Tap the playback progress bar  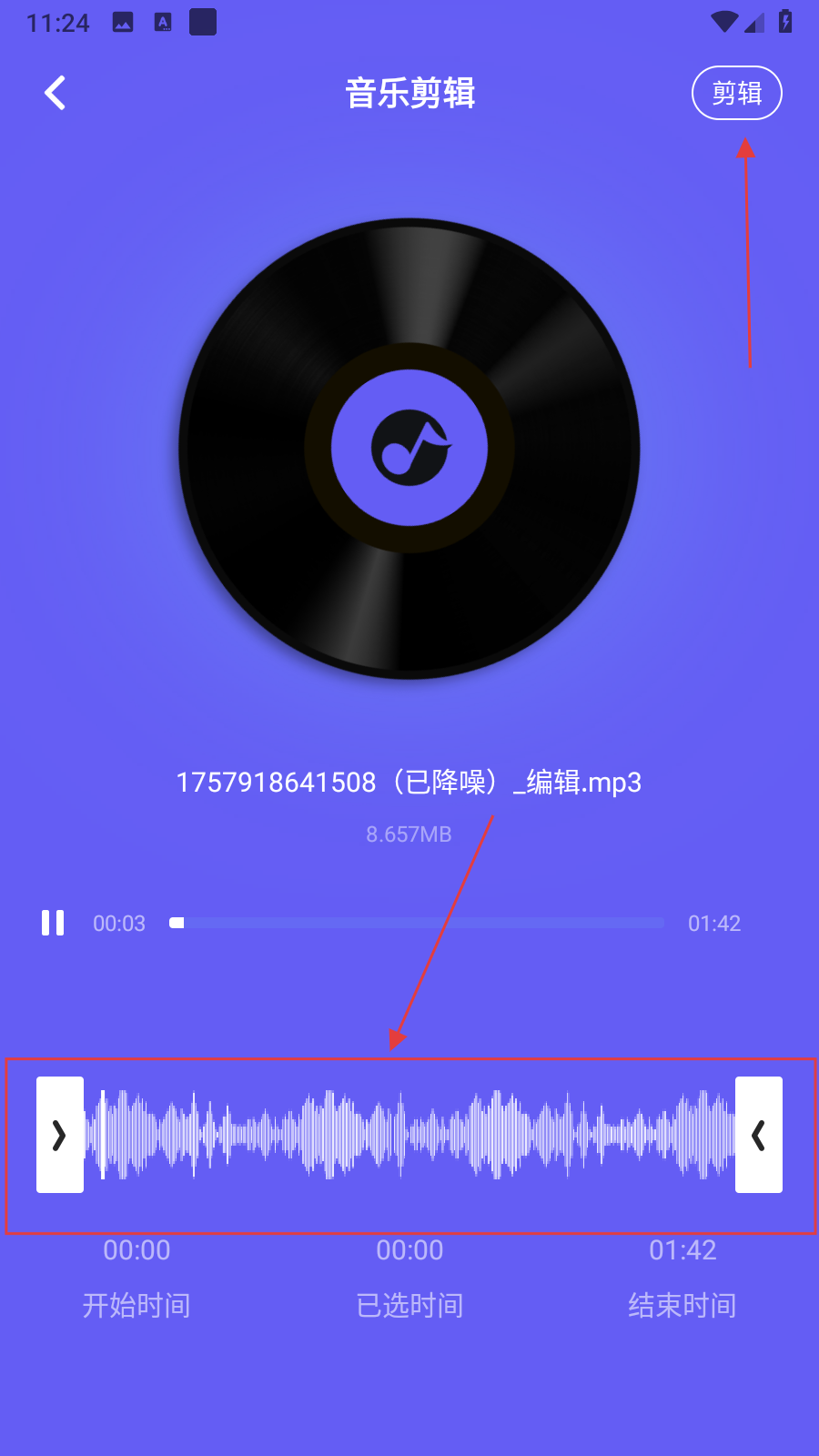(419, 923)
